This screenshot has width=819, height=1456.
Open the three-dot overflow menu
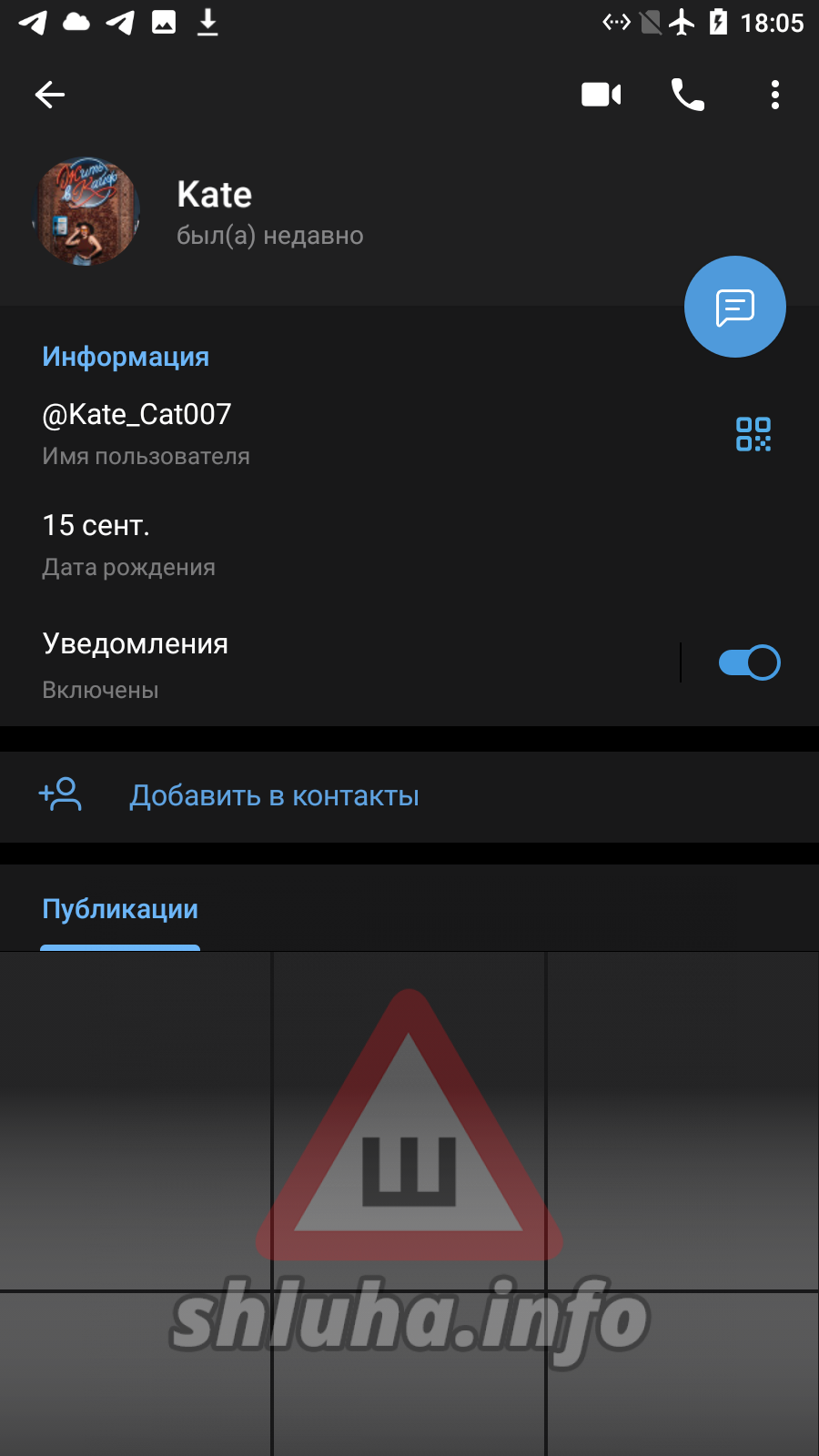tap(775, 95)
